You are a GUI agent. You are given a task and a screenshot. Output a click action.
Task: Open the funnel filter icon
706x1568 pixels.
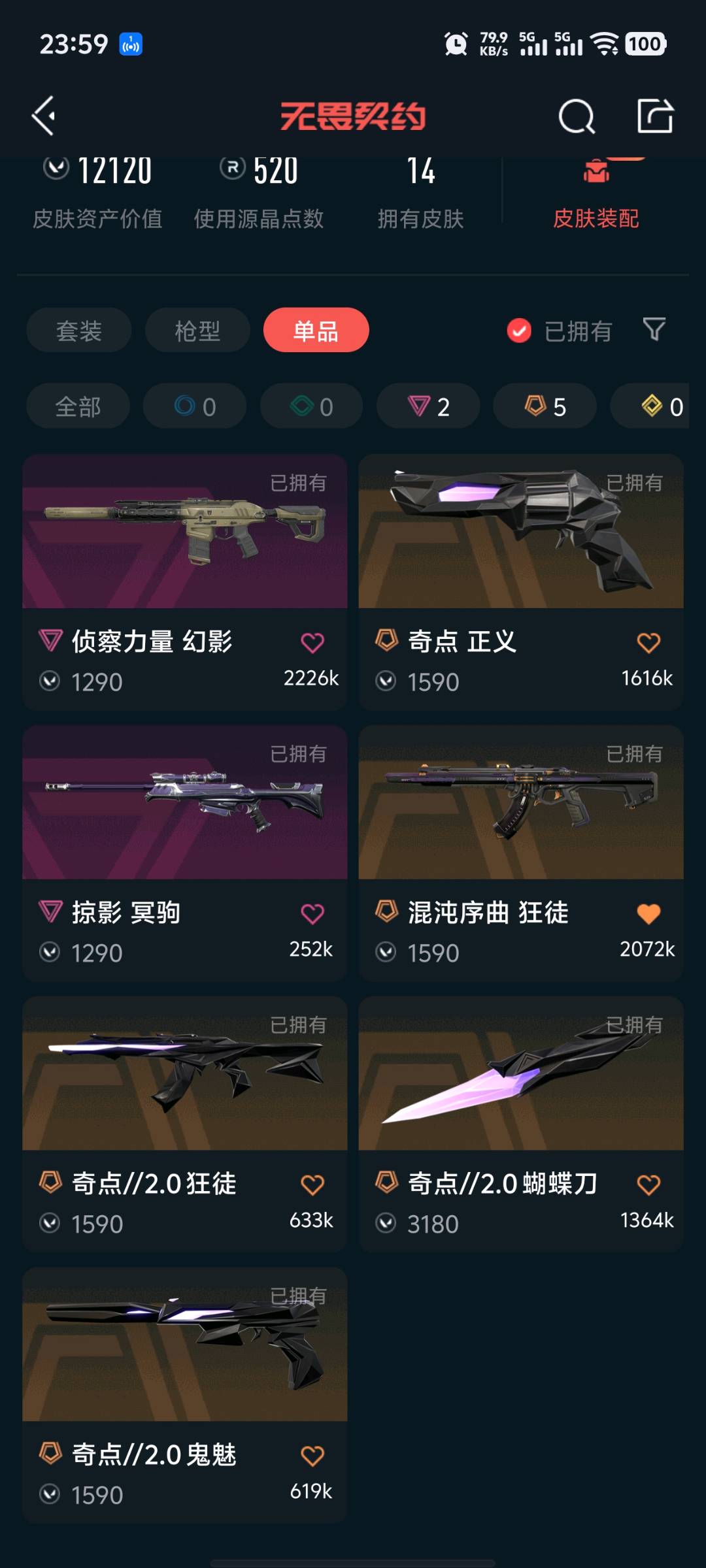654,329
